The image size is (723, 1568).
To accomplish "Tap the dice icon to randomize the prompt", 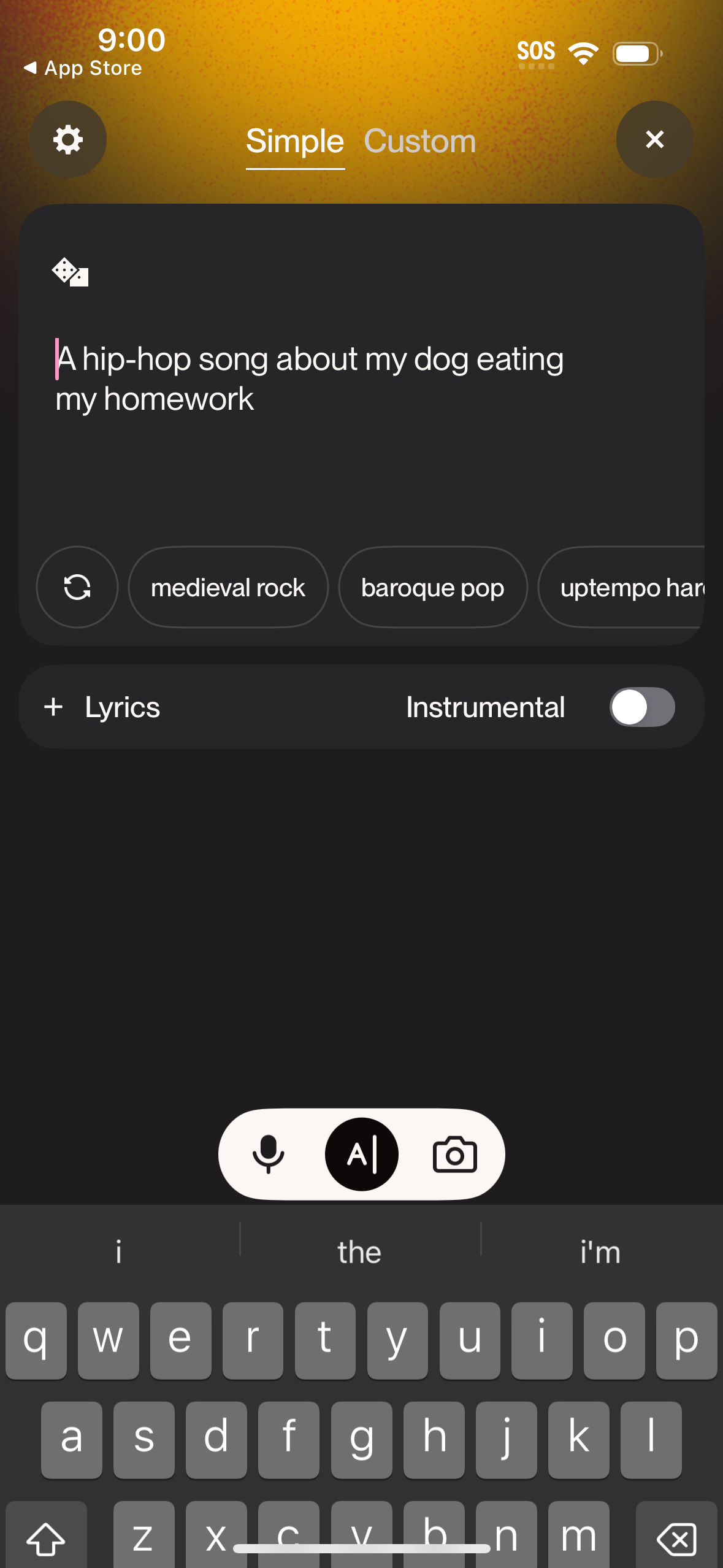I will pos(69,274).
